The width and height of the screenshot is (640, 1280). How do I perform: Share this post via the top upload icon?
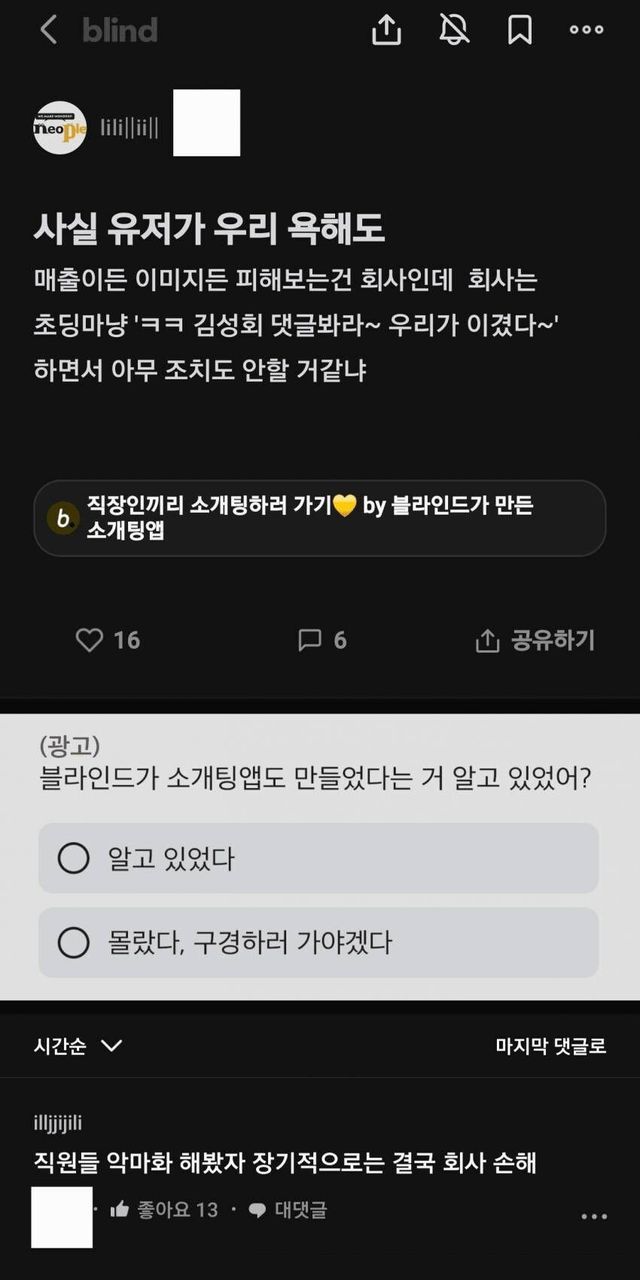coord(386,30)
